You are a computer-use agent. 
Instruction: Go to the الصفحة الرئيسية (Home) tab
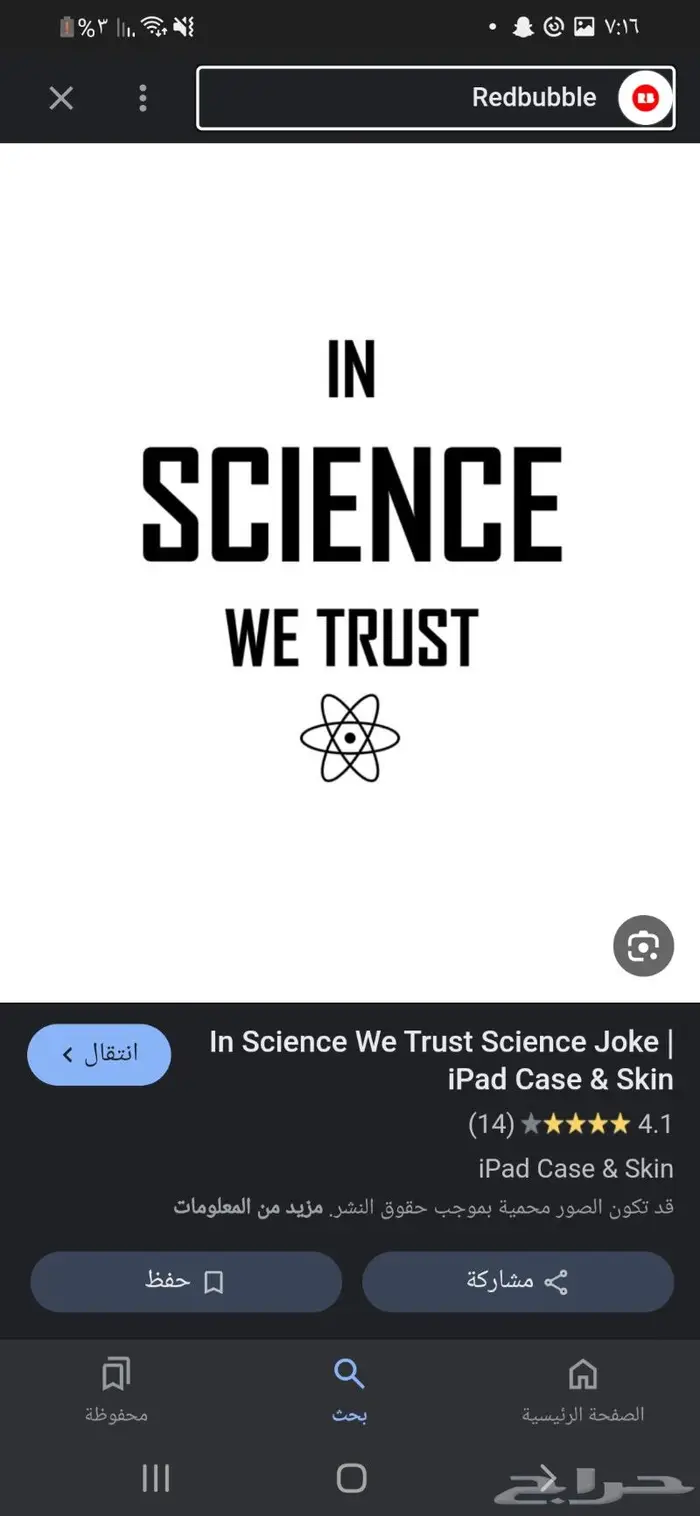coord(583,1390)
